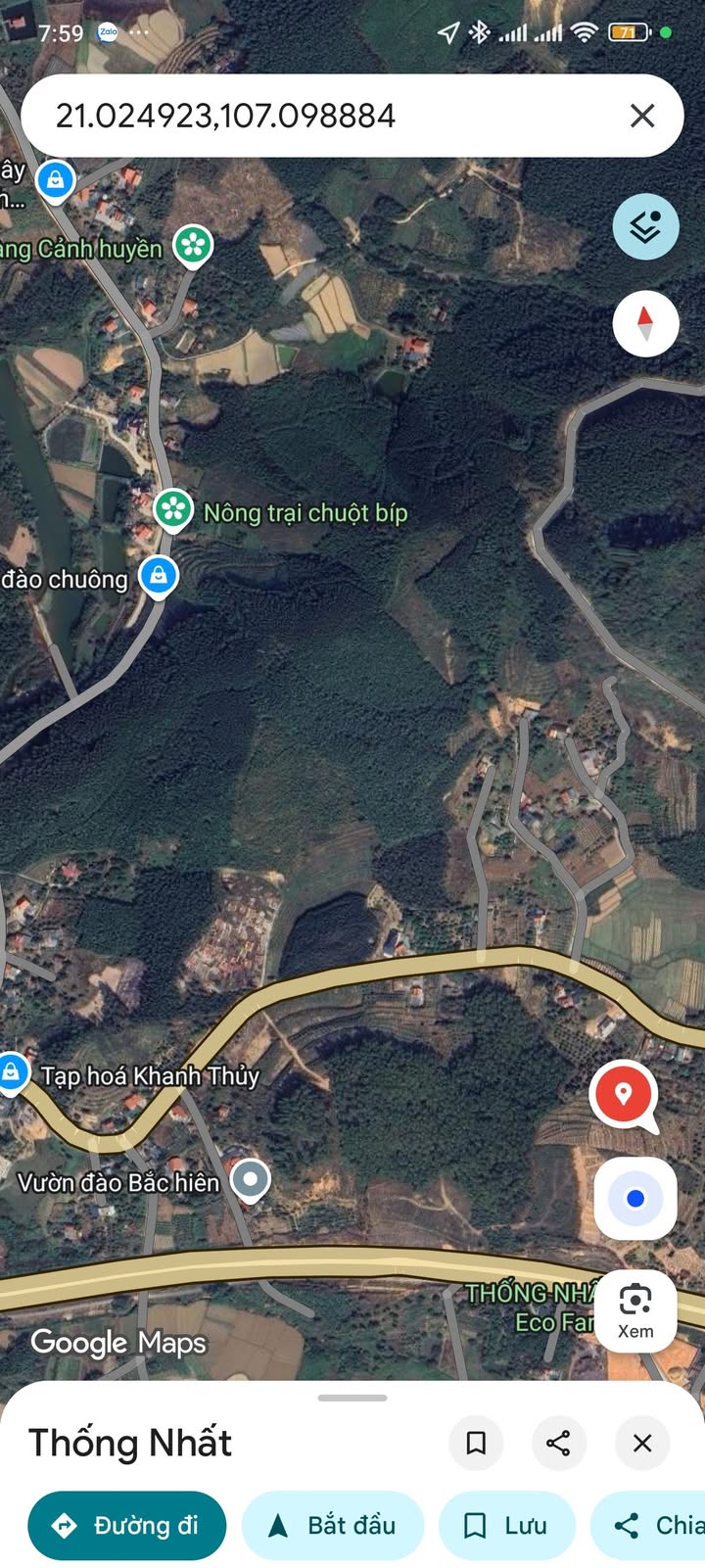The image size is (705, 1568).
Task: Expand the sheet using the drag handle
Action: pyautogui.click(x=352, y=1398)
